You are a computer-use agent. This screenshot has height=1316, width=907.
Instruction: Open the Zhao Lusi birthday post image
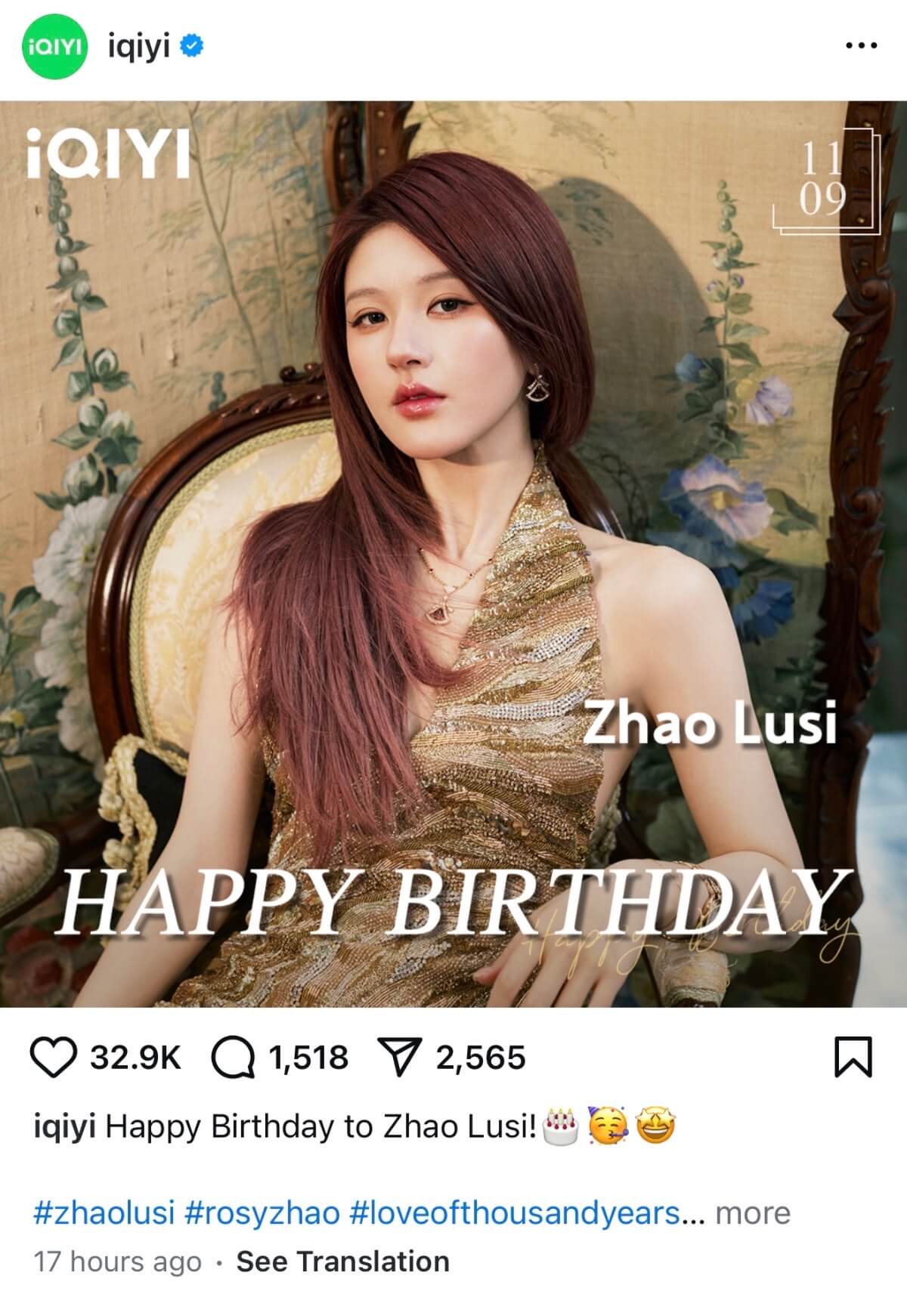(453, 554)
